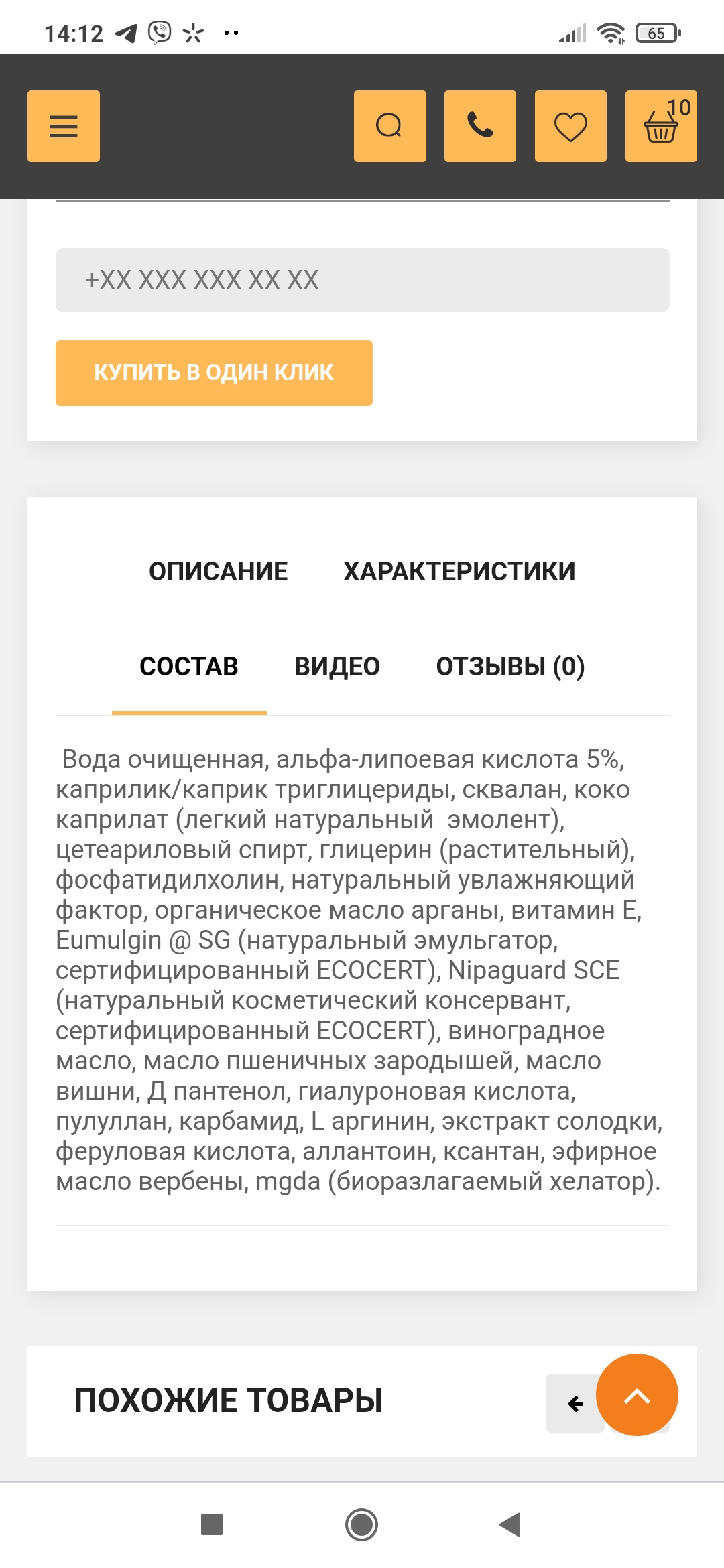Open the shopping basket with 10 items

661,126
